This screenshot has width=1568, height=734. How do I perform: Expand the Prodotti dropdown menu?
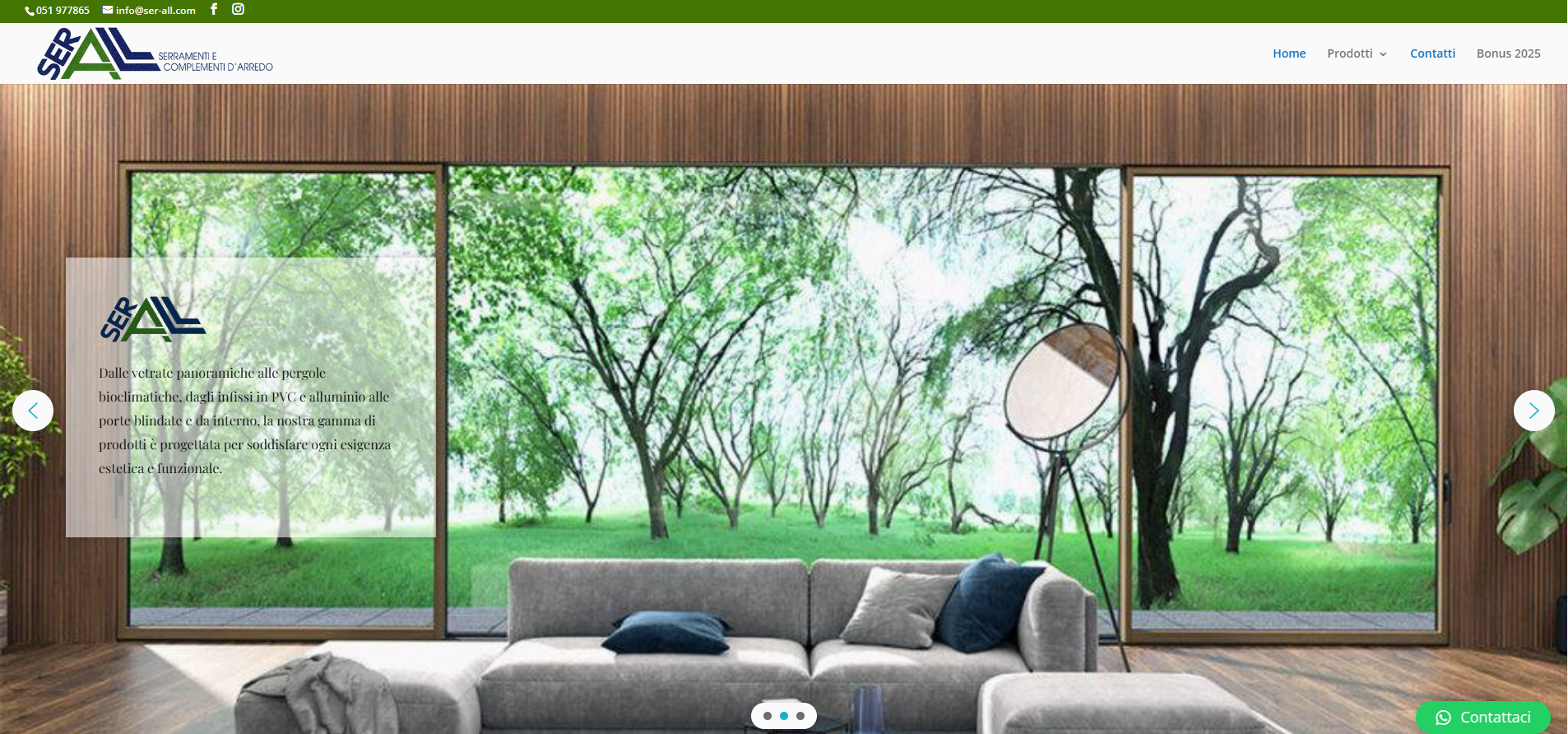[x=1356, y=53]
